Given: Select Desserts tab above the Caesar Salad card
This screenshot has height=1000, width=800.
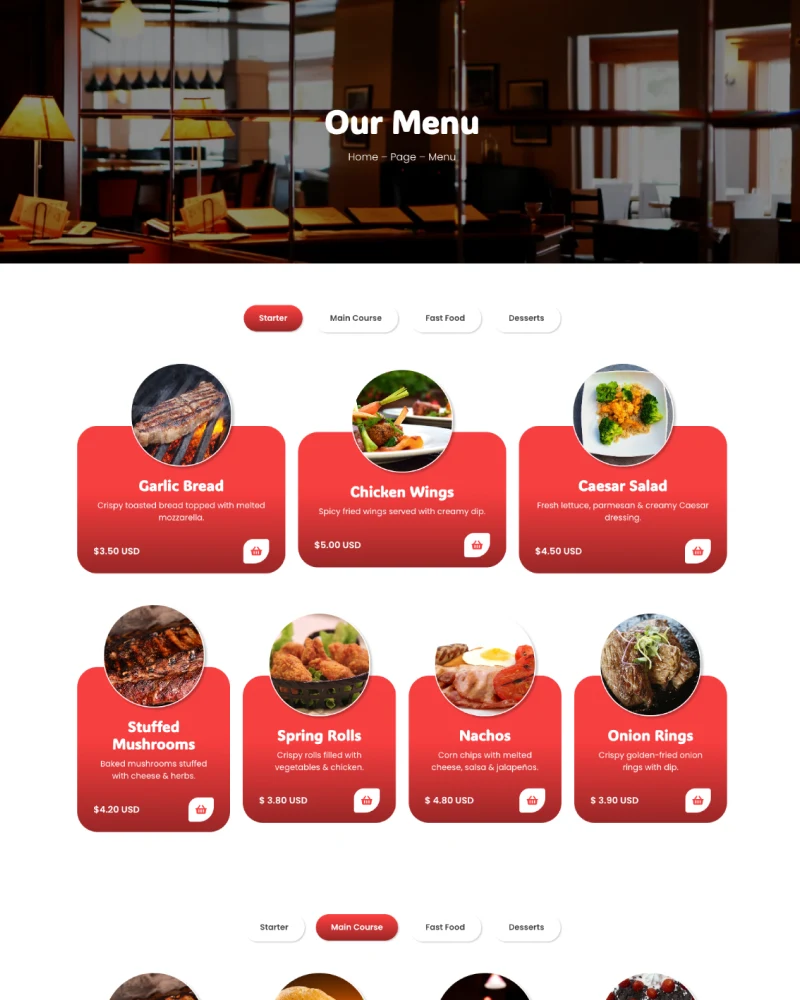Looking at the screenshot, I should (x=526, y=318).
